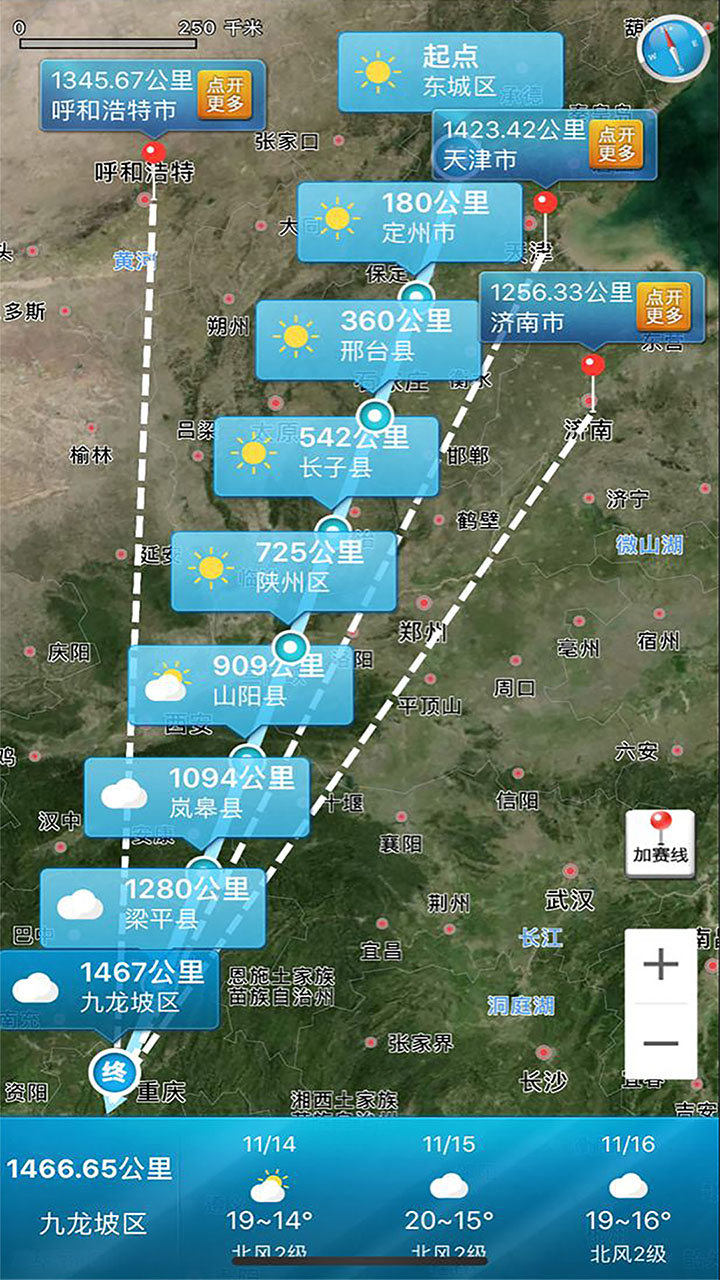The image size is (720, 1280).
Task: Select the 11/16 weather forecast
Action: (x=627, y=1195)
